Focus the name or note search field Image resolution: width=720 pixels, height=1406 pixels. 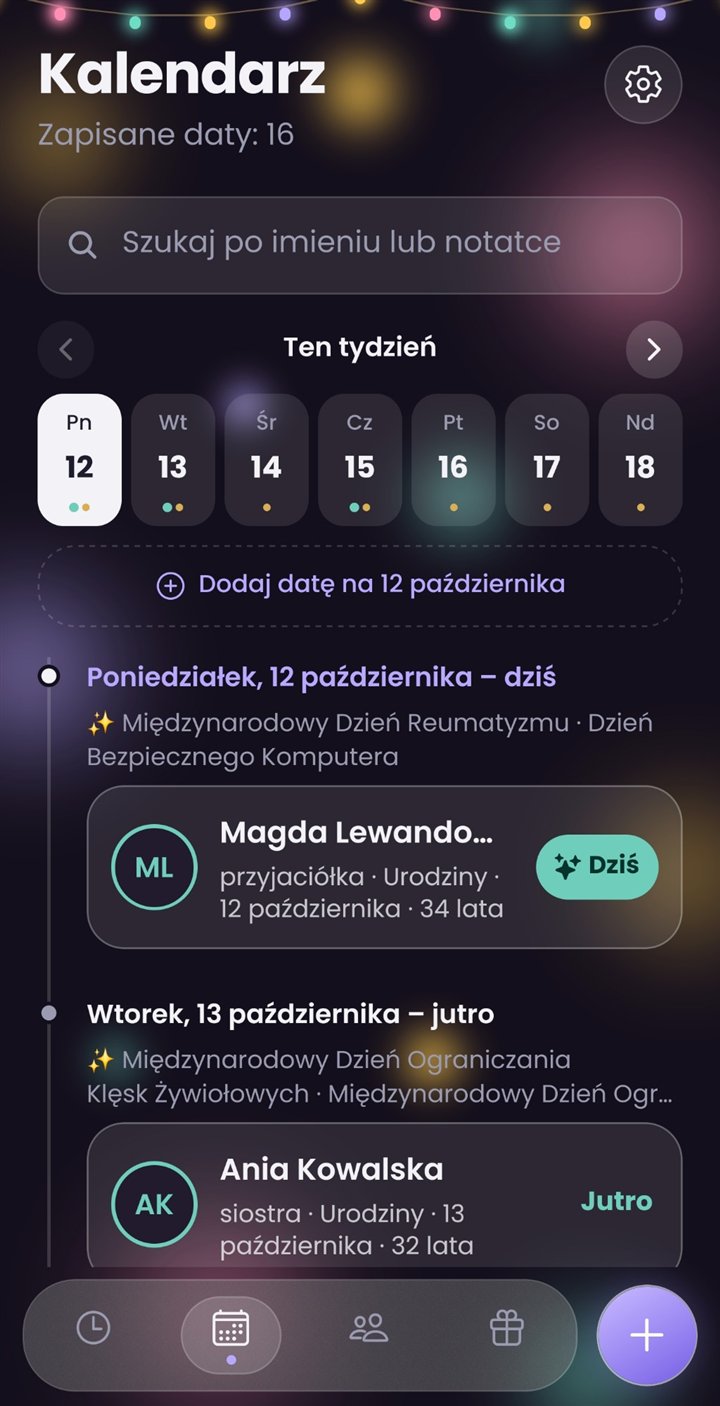[360, 245]
